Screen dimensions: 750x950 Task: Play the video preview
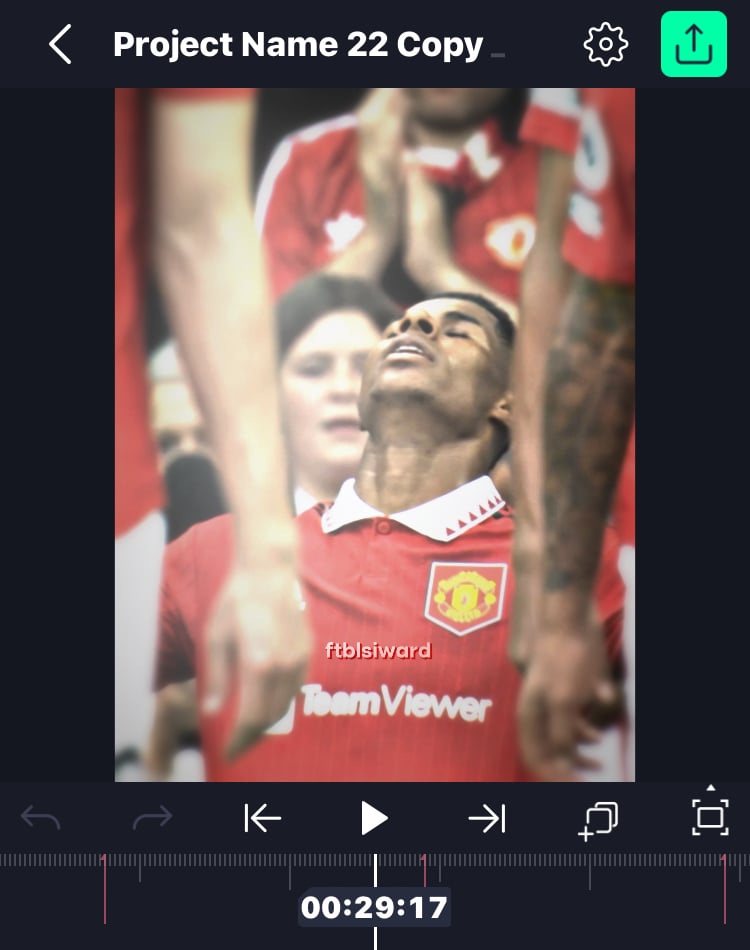click(x=374, y=819)
